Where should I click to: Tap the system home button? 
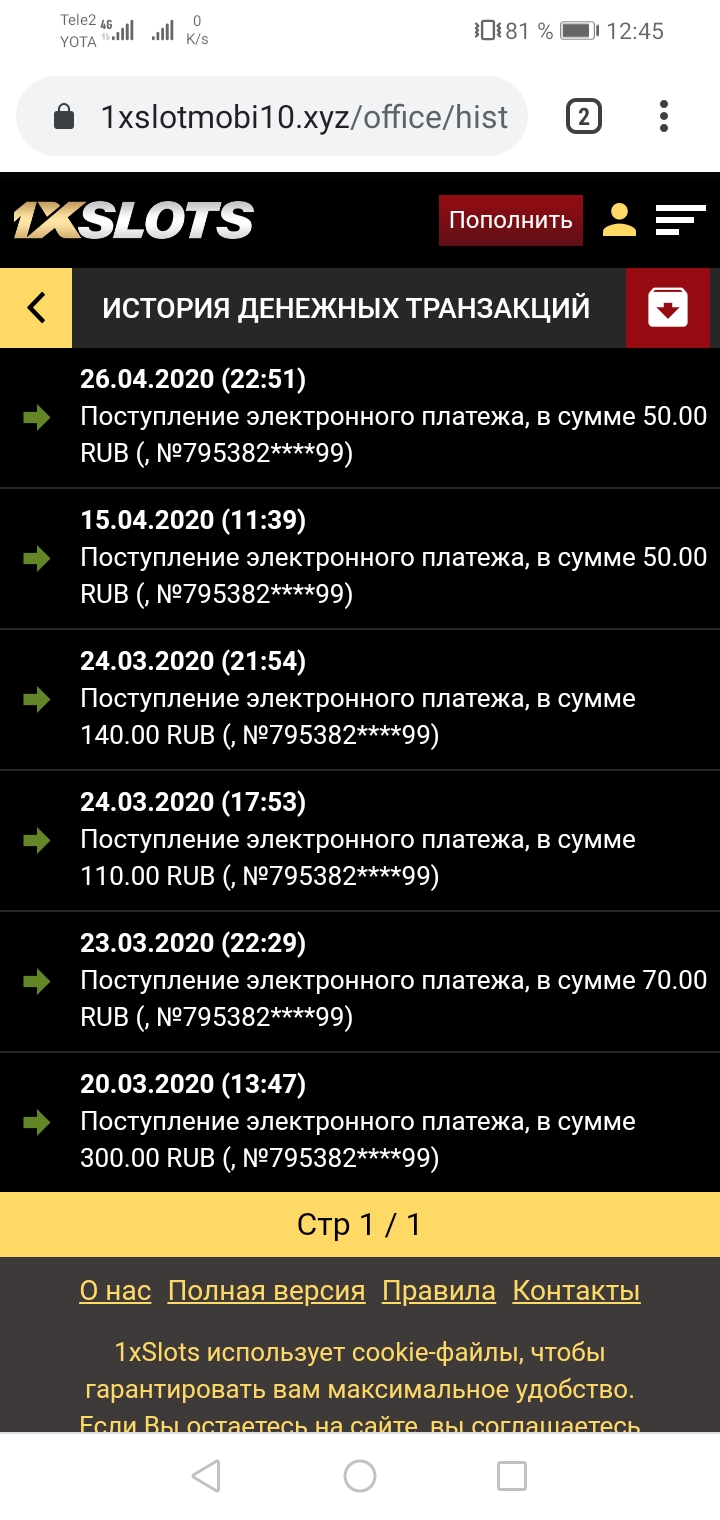coord(360,1475)
